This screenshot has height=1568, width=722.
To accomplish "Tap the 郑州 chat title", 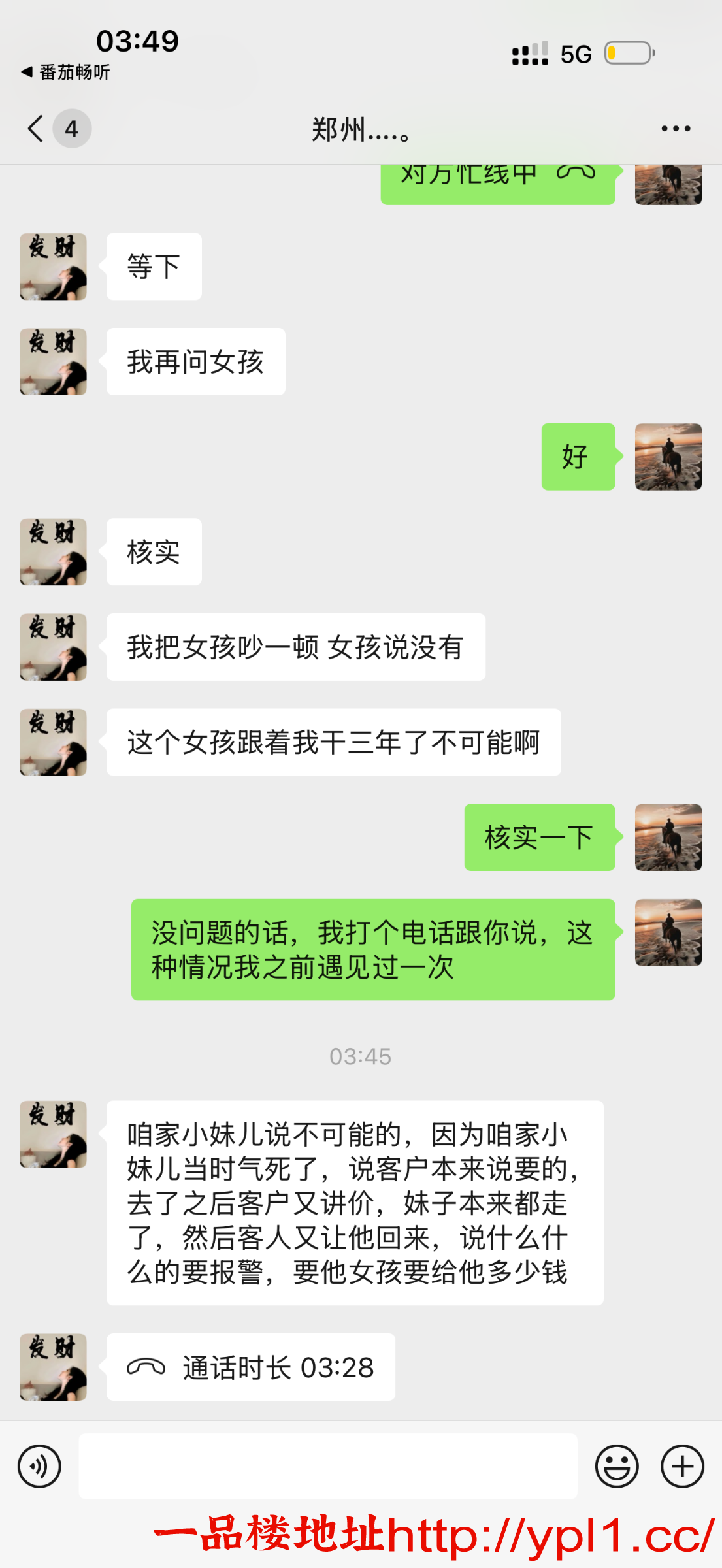I will click(361, 131).
